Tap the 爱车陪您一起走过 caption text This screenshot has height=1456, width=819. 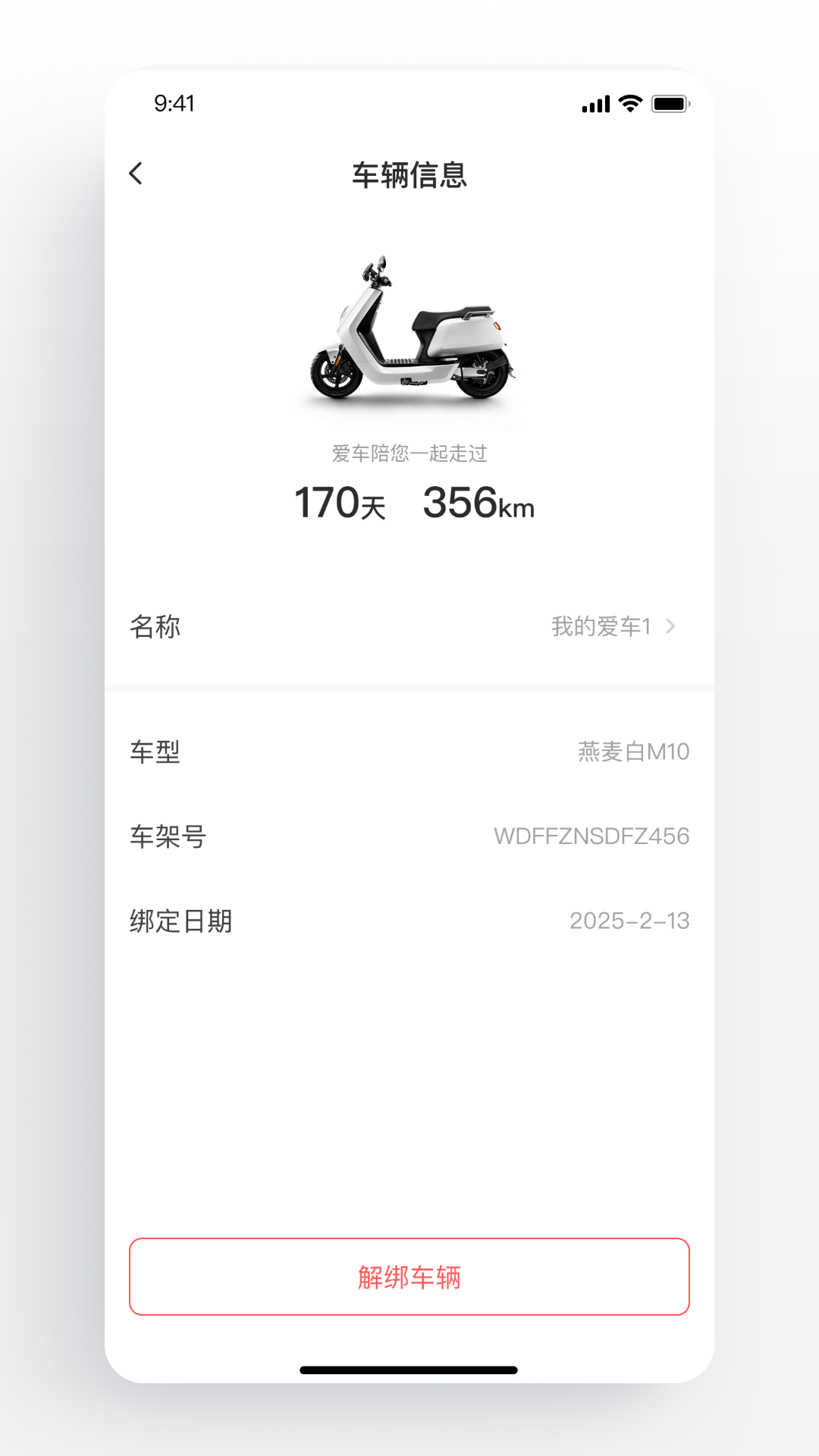(409, 453)
